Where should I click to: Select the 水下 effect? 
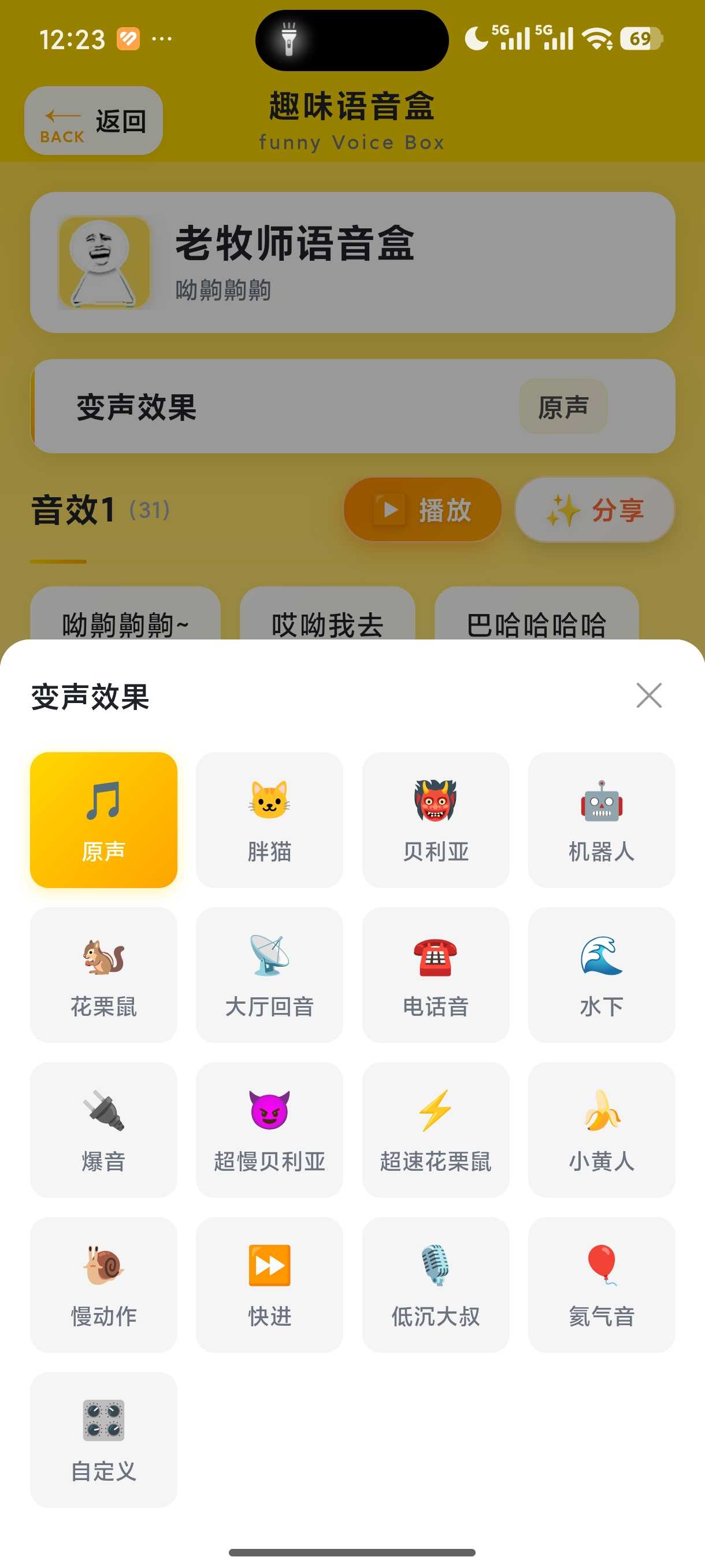coord(602,975)
